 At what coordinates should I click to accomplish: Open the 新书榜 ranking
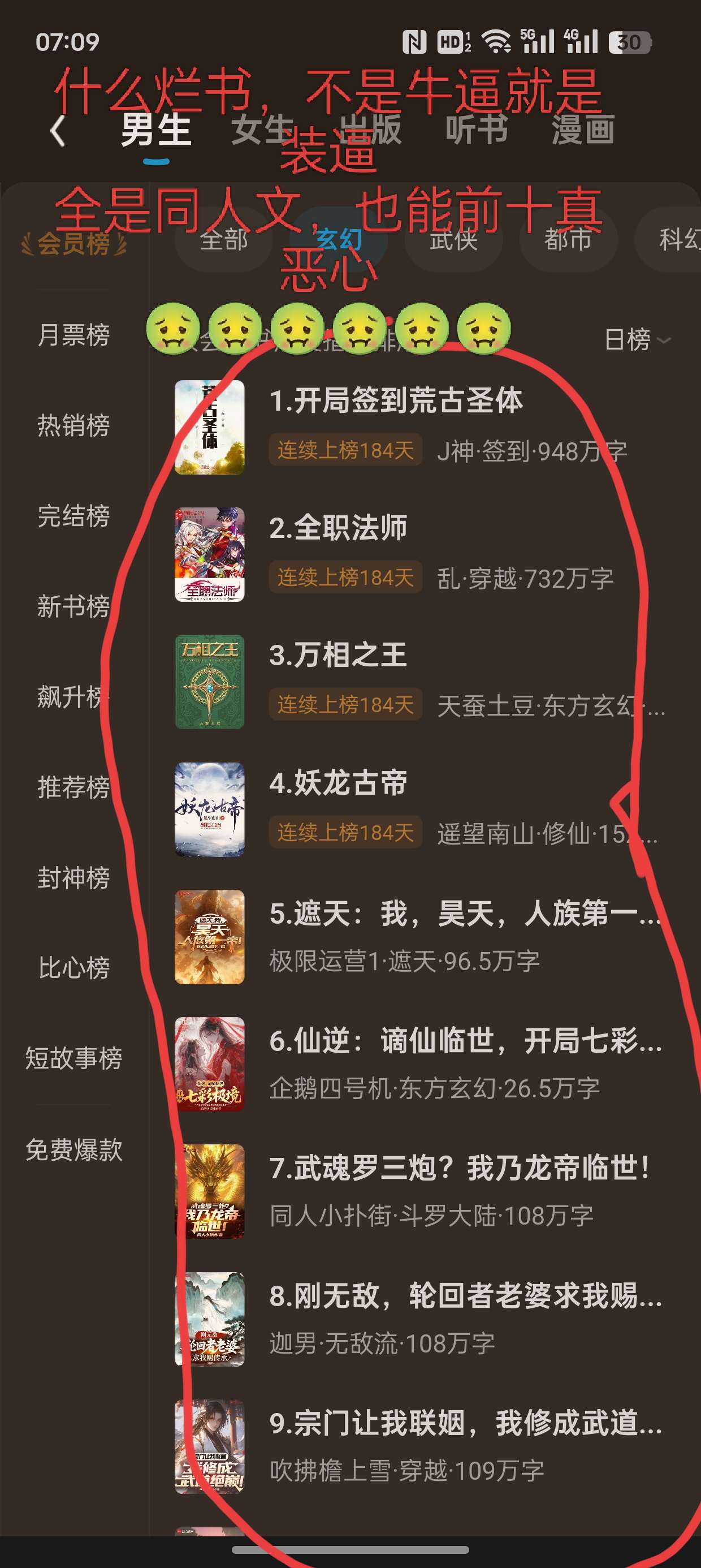tap(73, 606)
